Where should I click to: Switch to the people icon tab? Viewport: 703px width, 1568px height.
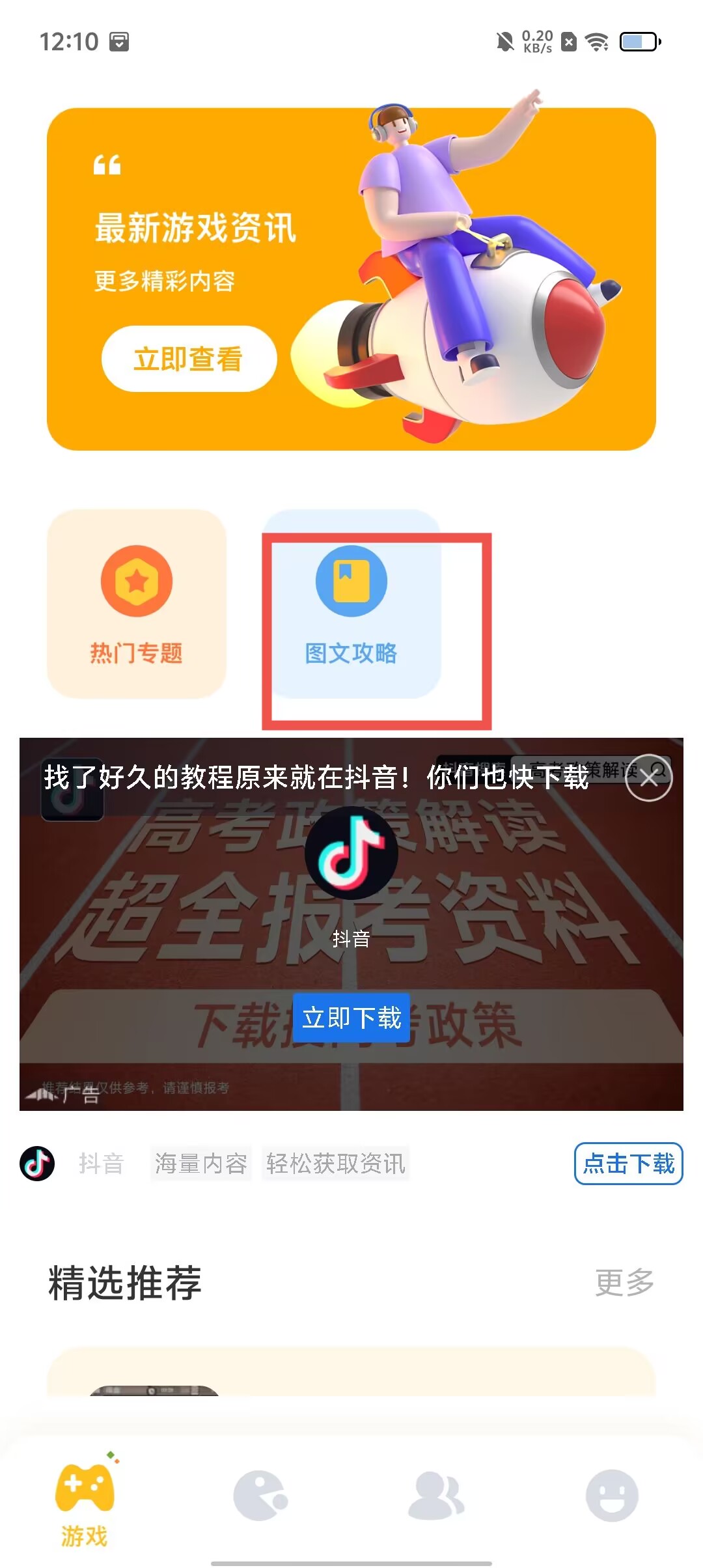tap(436, 1495)
